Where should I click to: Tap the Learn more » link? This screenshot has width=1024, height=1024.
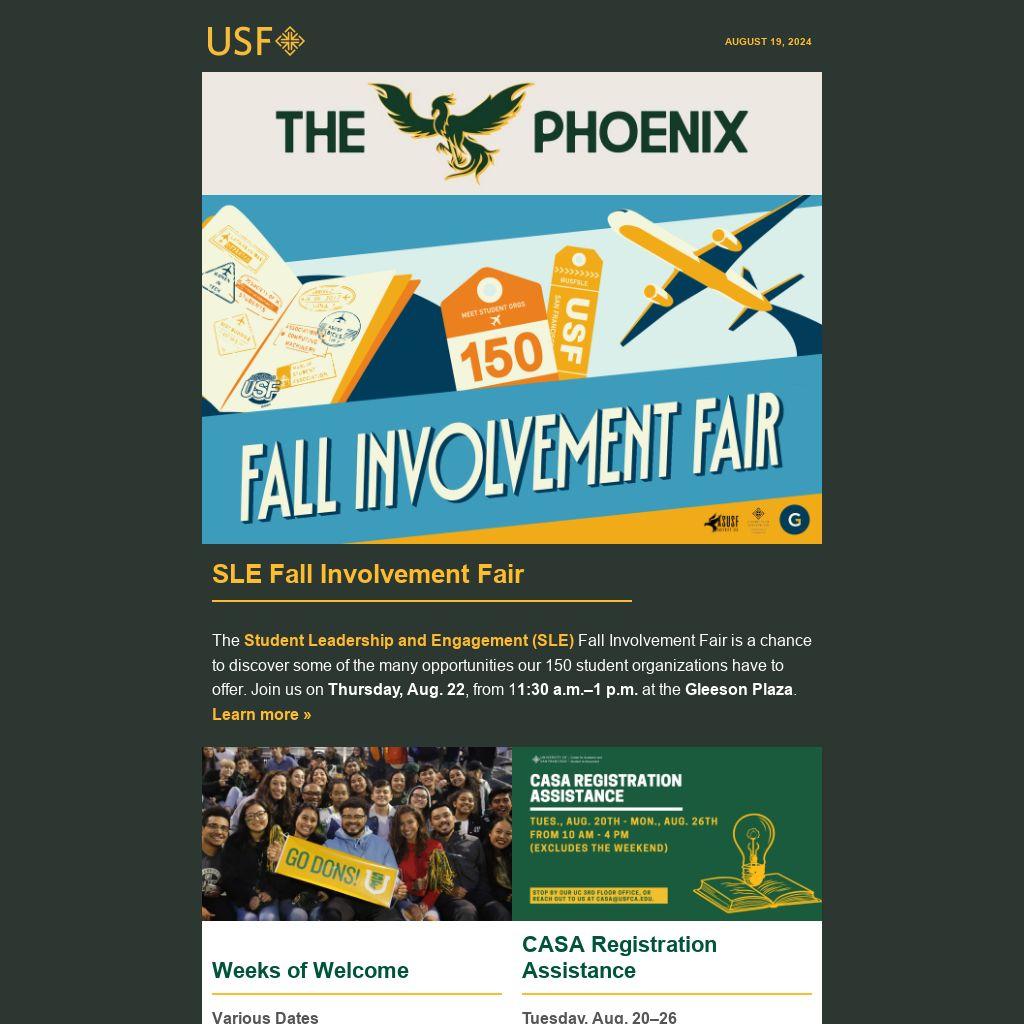(x=261, y=714)
